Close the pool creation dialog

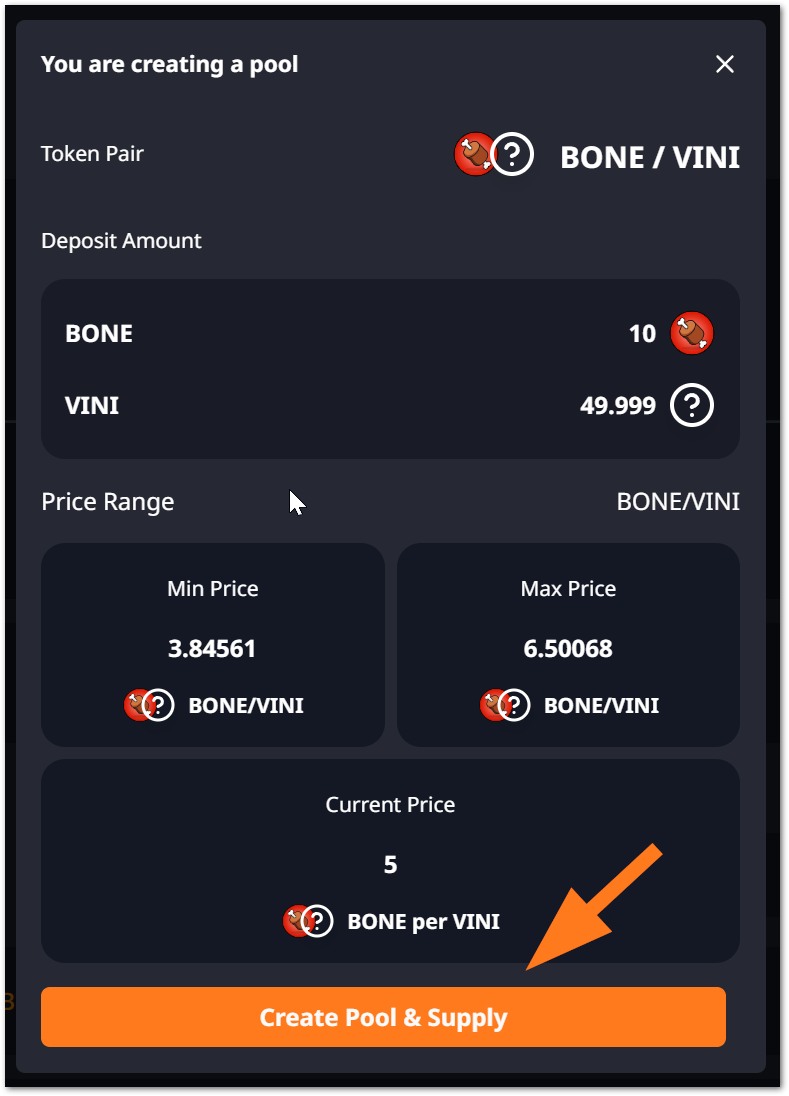click(x=725, y=65)
